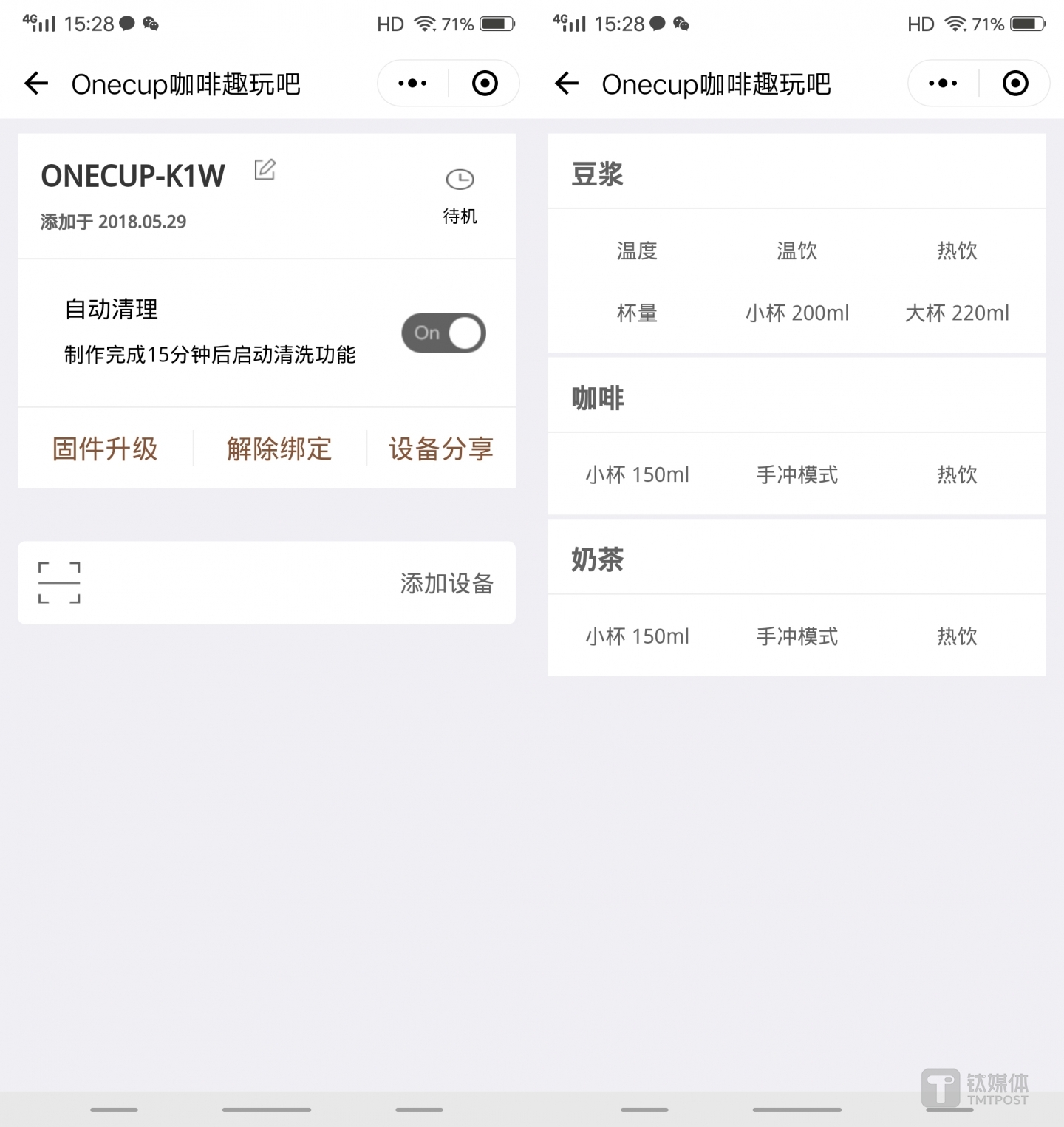Edit the ONECUP-K1W device name
The height and width of the screenshot is (1127, 1064).
265,170
